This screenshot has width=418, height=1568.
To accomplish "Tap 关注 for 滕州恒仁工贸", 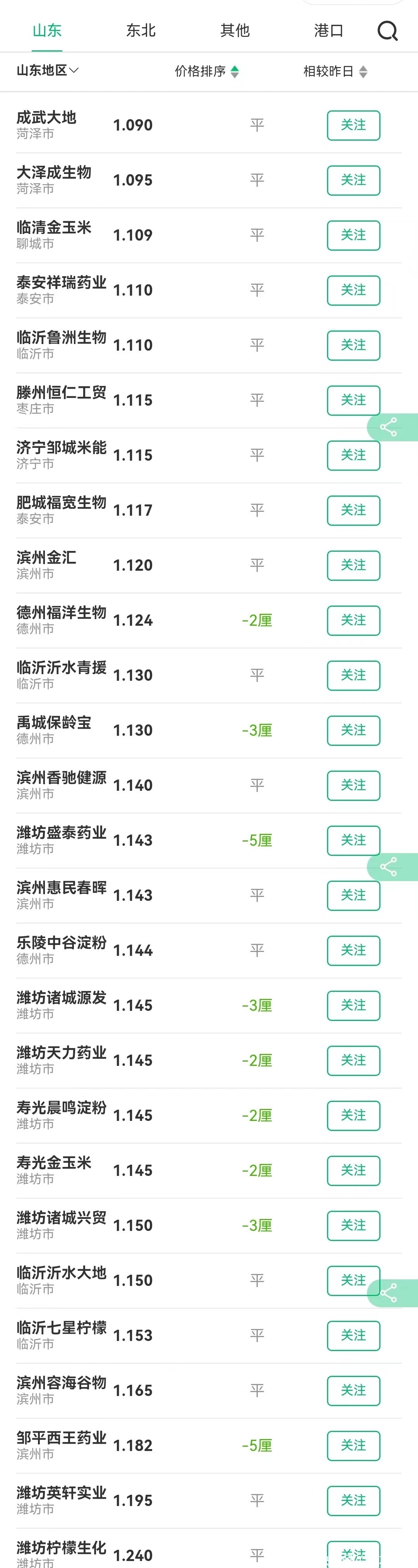I will (353, 401).
